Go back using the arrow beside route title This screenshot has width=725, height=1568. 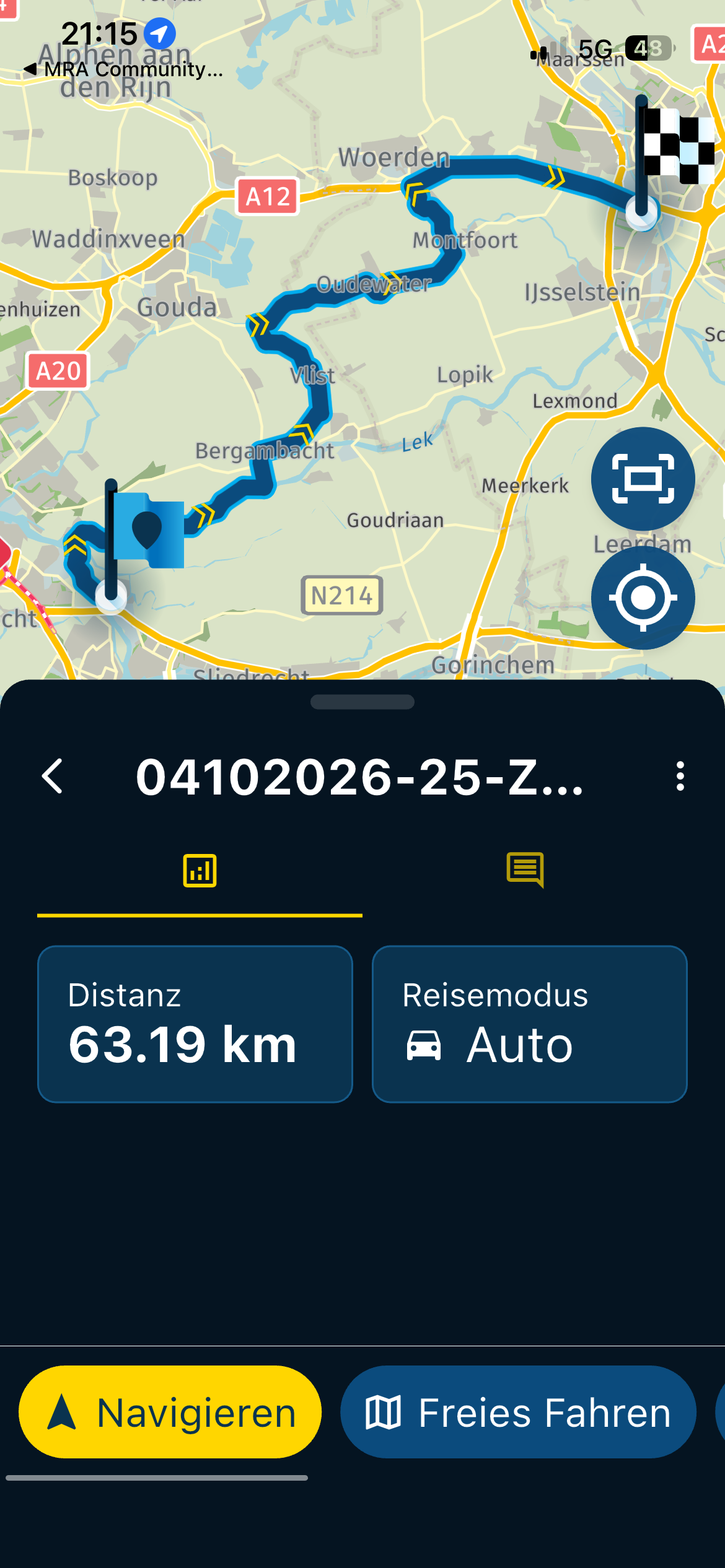53,776
